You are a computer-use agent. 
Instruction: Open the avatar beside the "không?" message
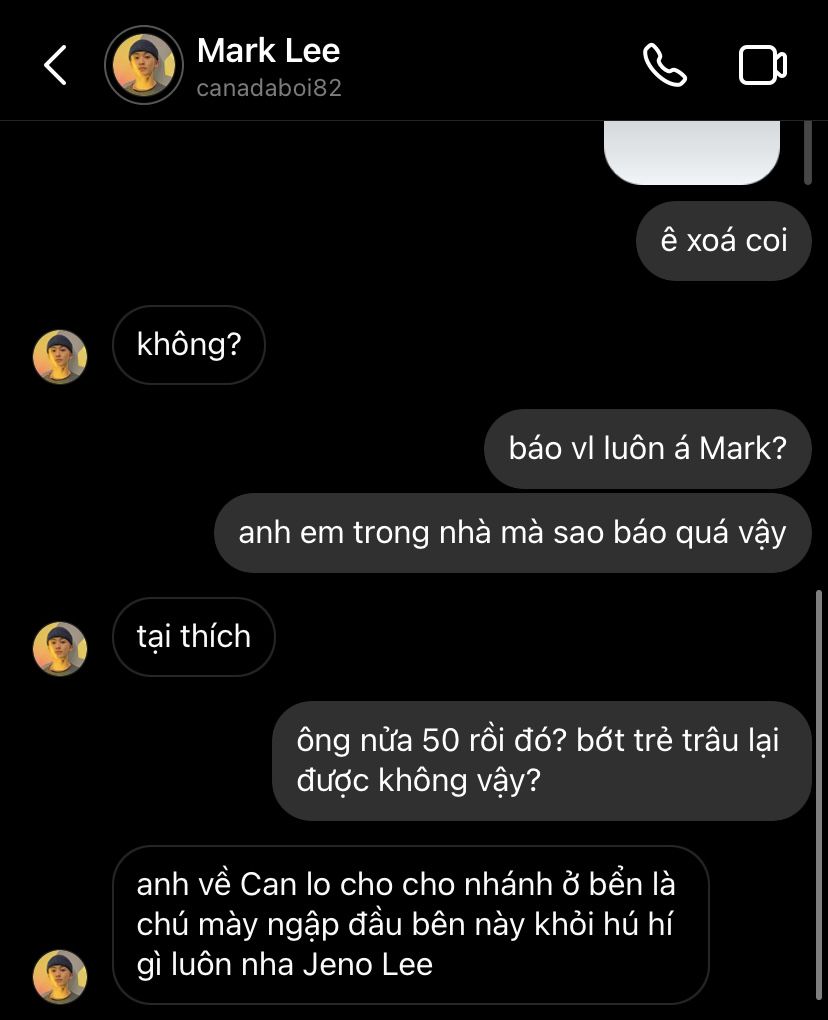point(60,357)
